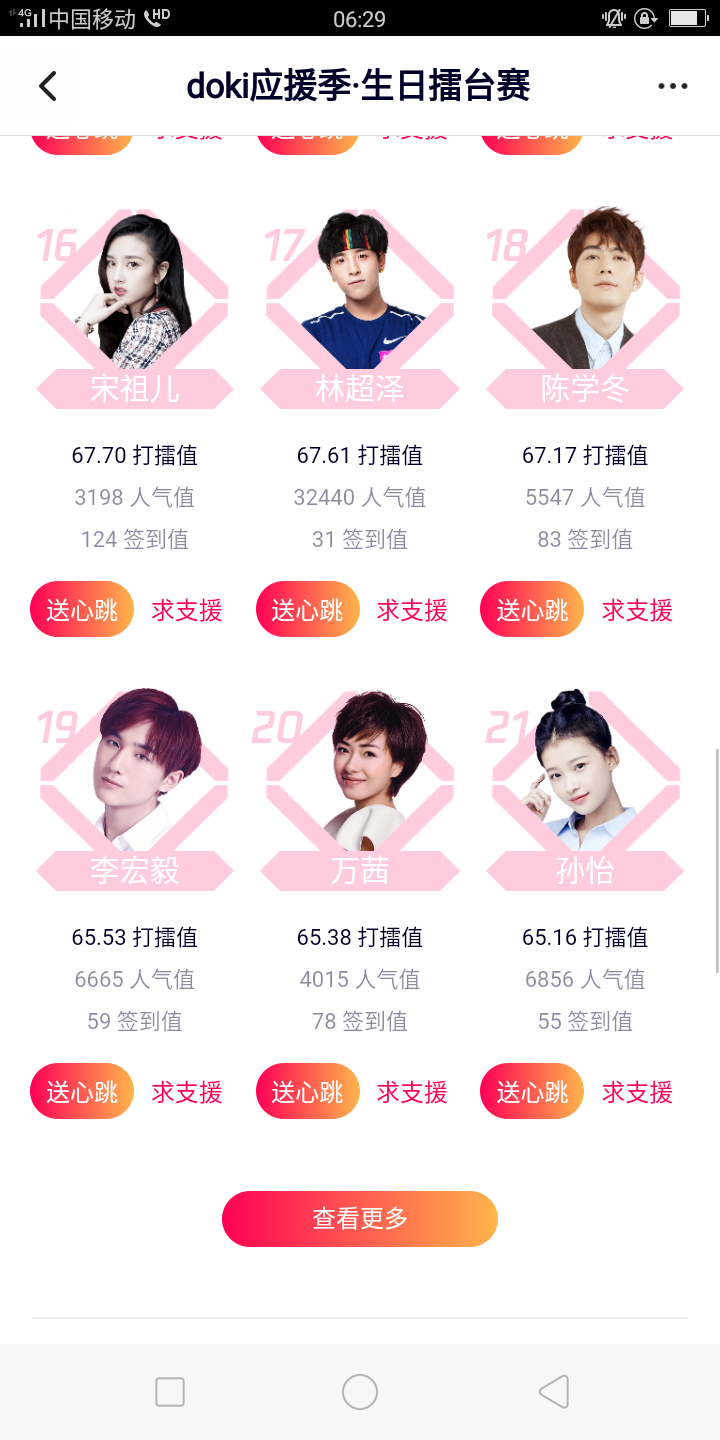
Task: Request support for 孙怡
Action: [637, 1092]
